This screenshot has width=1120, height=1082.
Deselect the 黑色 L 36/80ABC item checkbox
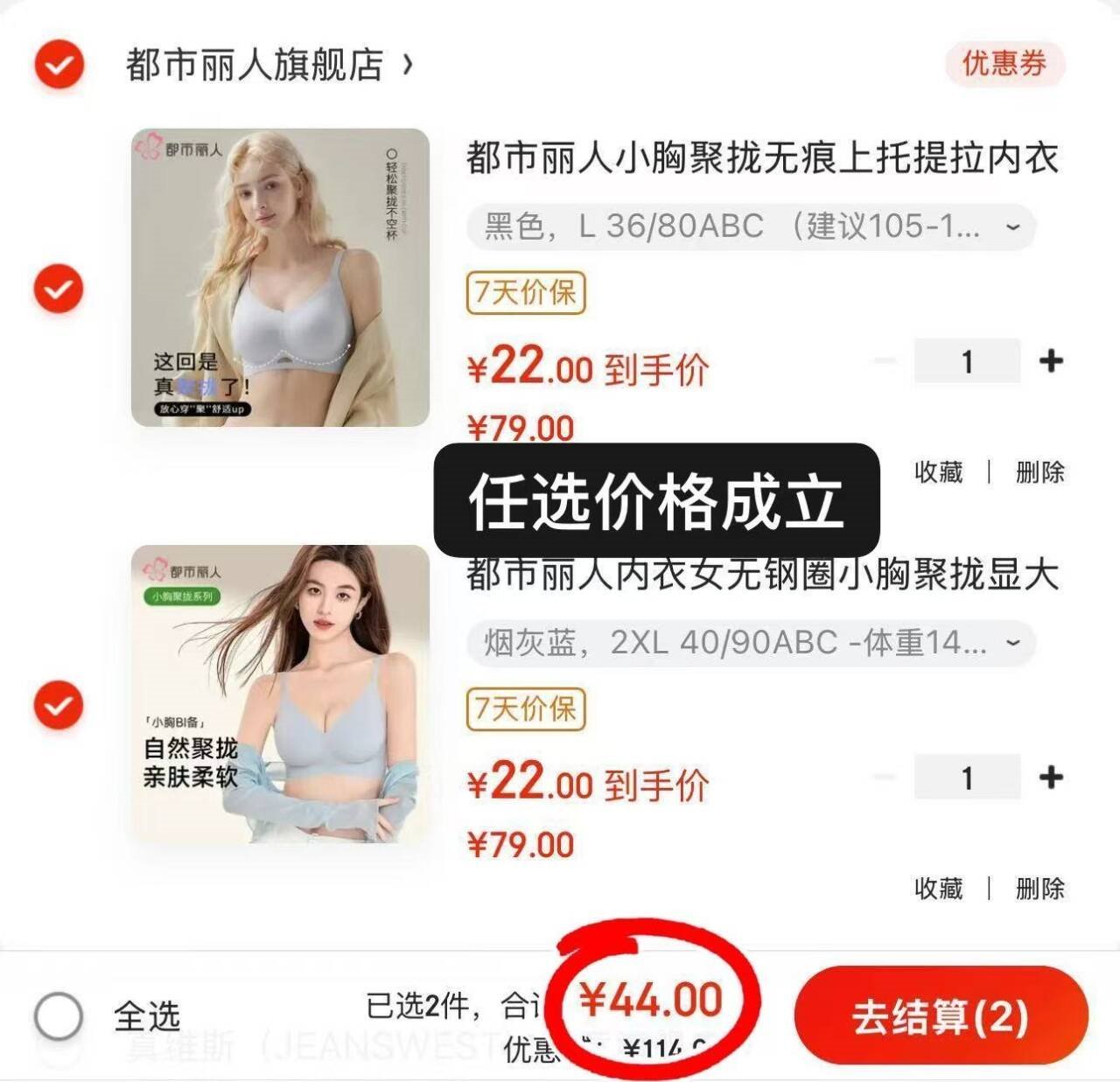click(x=59, y=289)
